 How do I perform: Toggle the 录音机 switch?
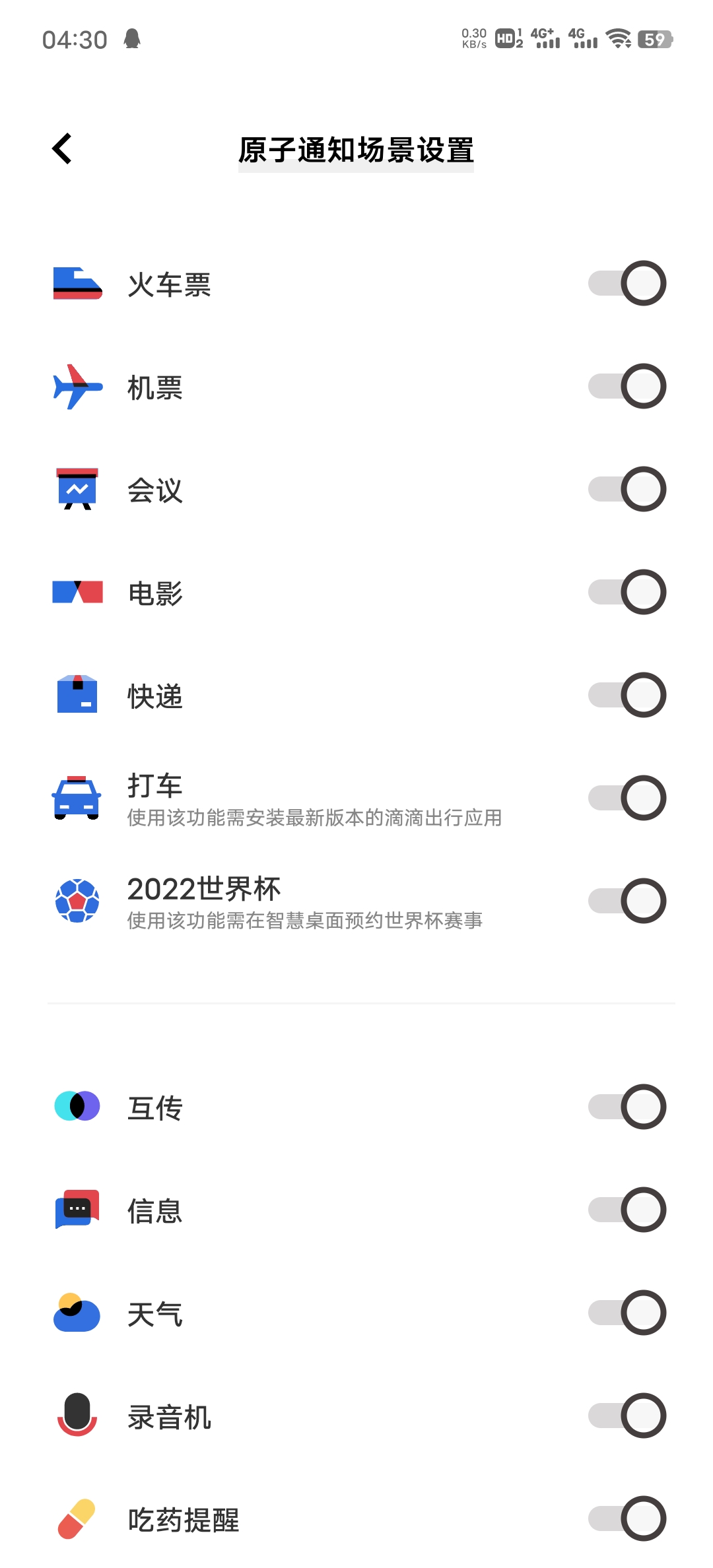(627, 1416)
